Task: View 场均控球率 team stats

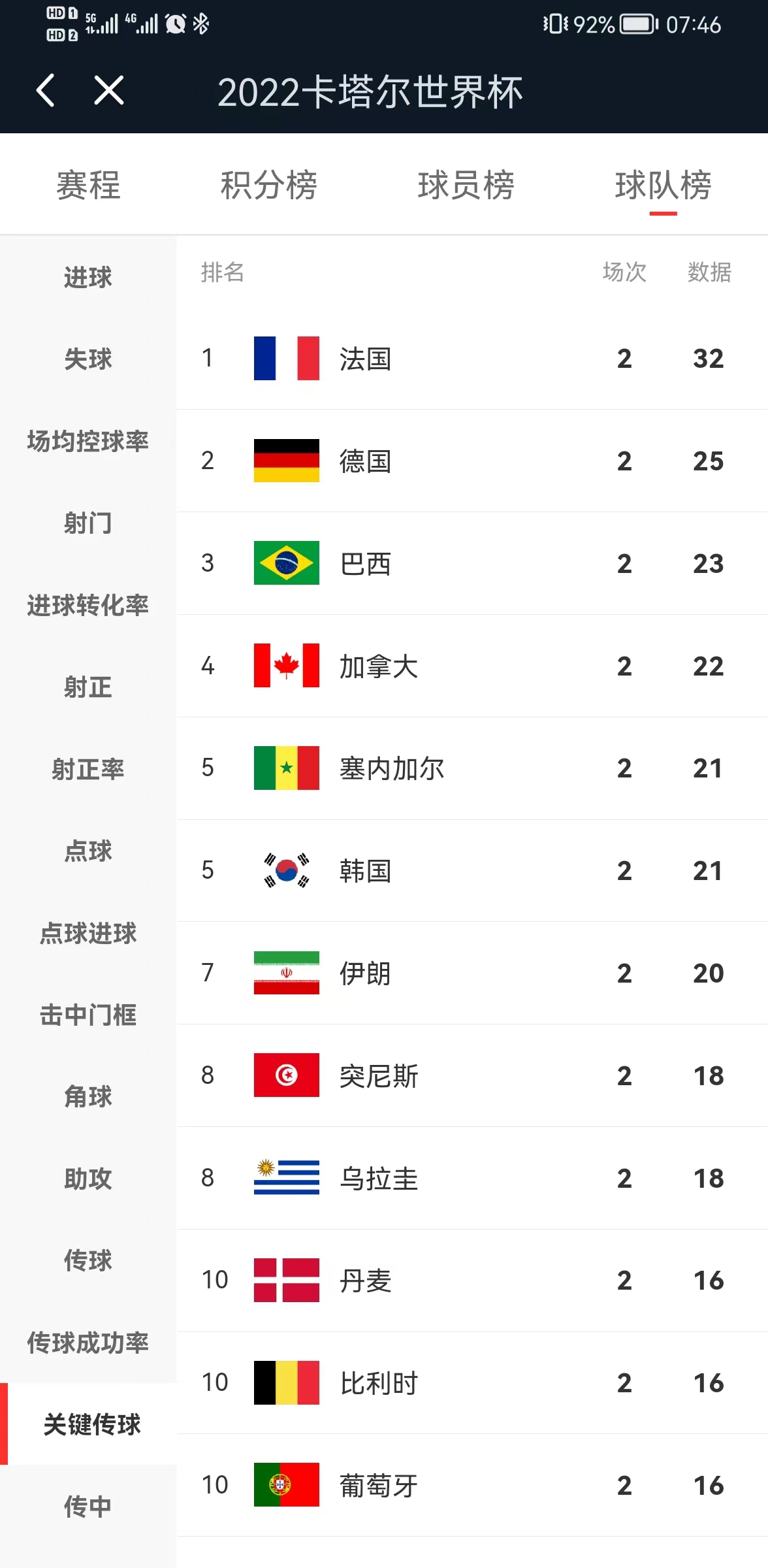Action: click(88, 442)
